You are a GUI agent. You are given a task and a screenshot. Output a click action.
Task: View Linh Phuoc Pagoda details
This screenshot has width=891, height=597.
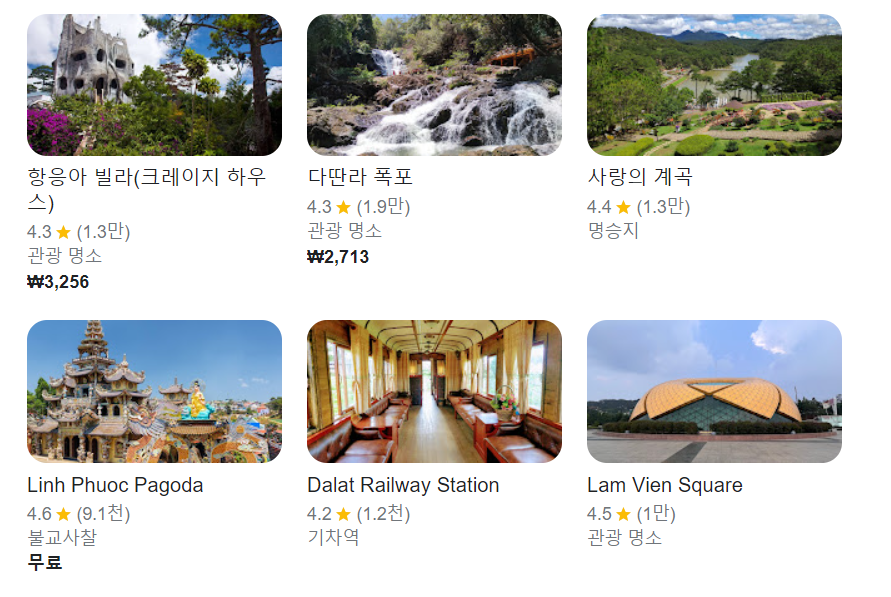coord(154,392)
